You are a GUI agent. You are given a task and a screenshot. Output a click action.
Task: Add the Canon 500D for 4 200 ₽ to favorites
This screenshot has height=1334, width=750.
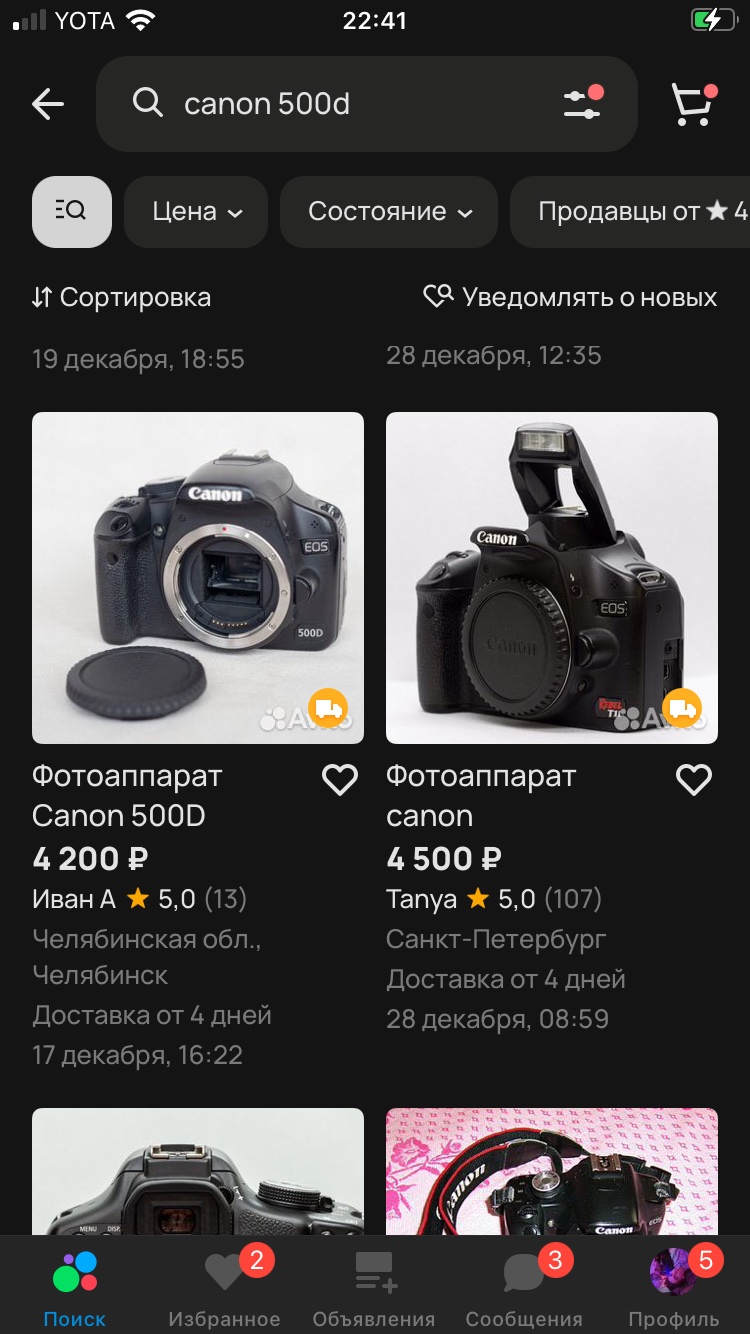pos(340,780)
